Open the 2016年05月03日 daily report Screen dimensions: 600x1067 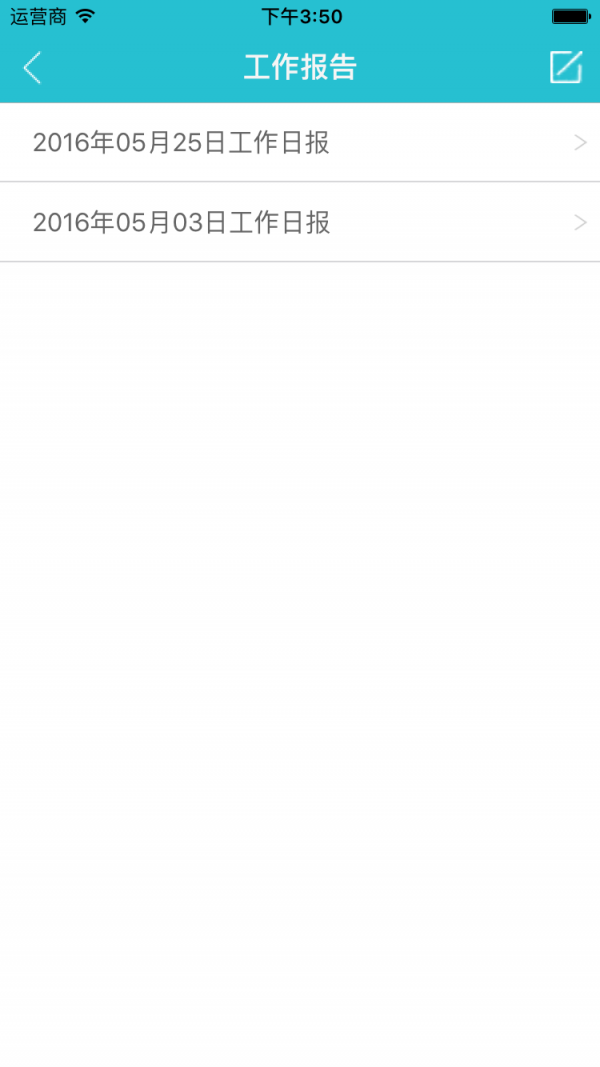point(300,223)
